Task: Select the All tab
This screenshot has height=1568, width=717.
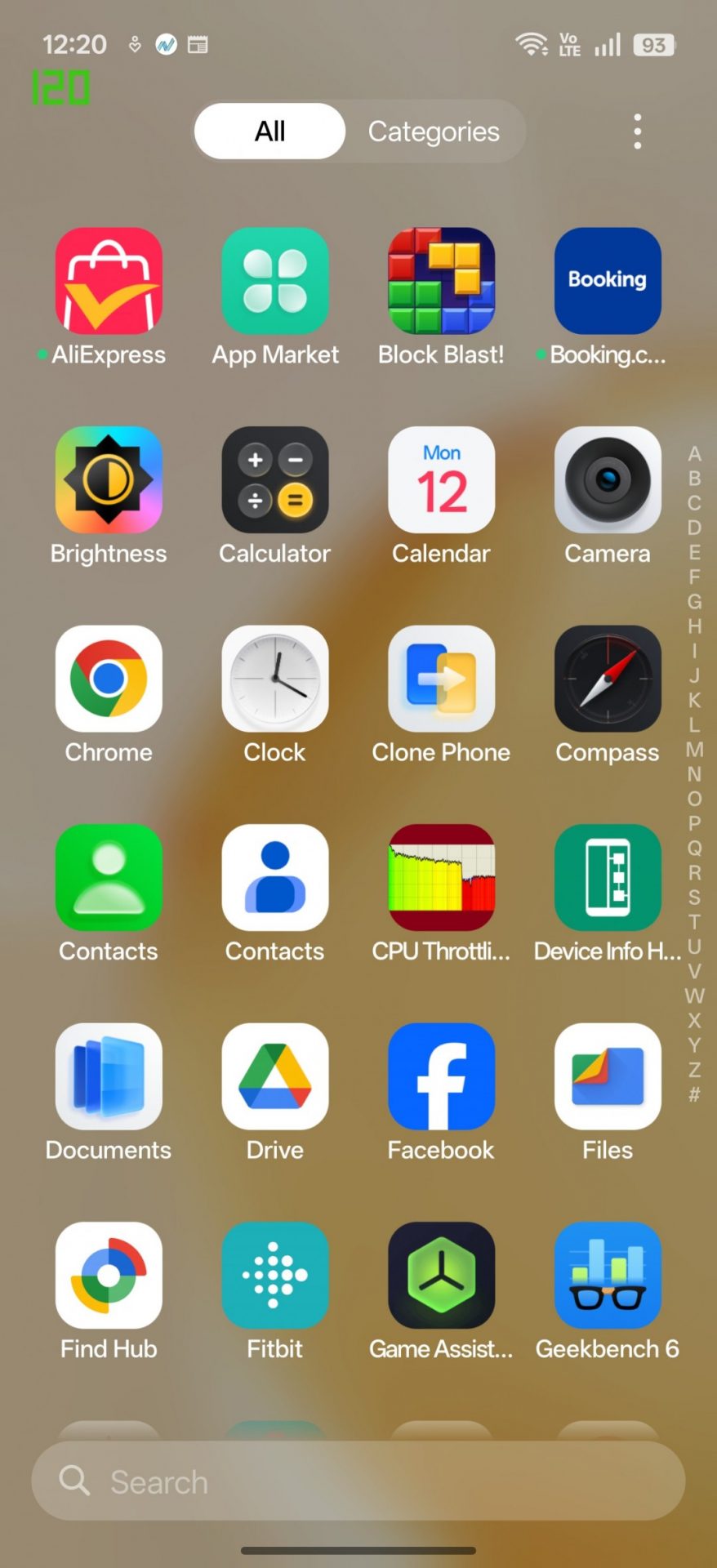Action: [x=269, y=131]
